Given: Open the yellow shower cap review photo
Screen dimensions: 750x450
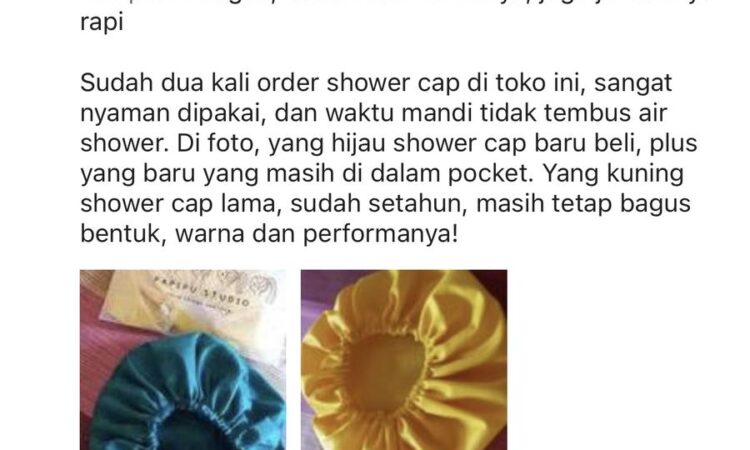Looking at the screenshot, I should point(404,360).
